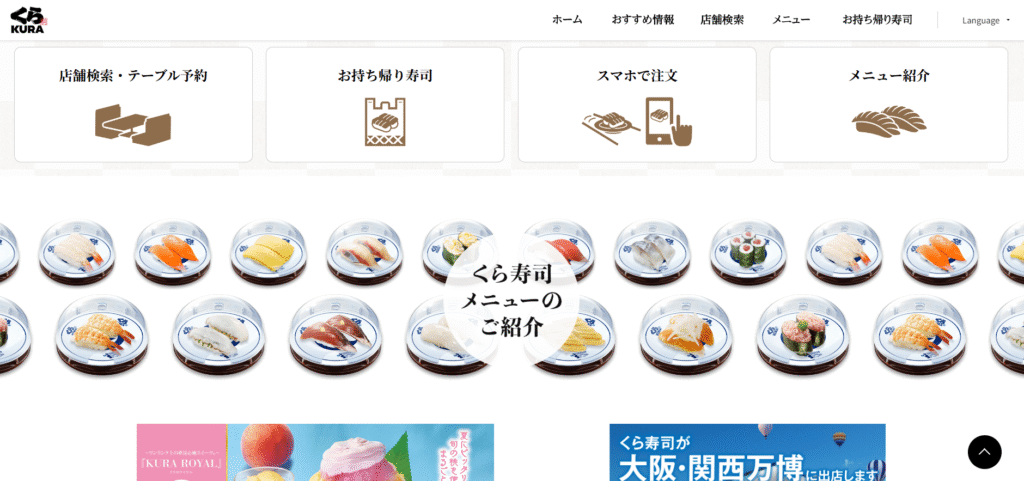Open the KURA ROYAL promotion banner
Image resolution: width=1024 pixels, height=481 pixels.
click(315, 453)
